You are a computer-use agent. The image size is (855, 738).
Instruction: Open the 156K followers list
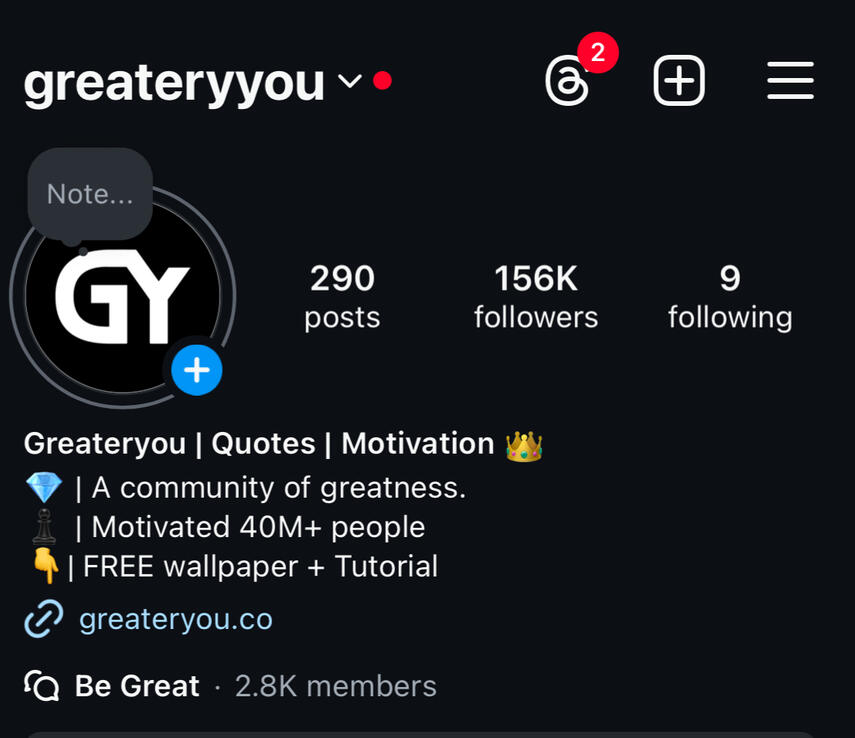536,296
